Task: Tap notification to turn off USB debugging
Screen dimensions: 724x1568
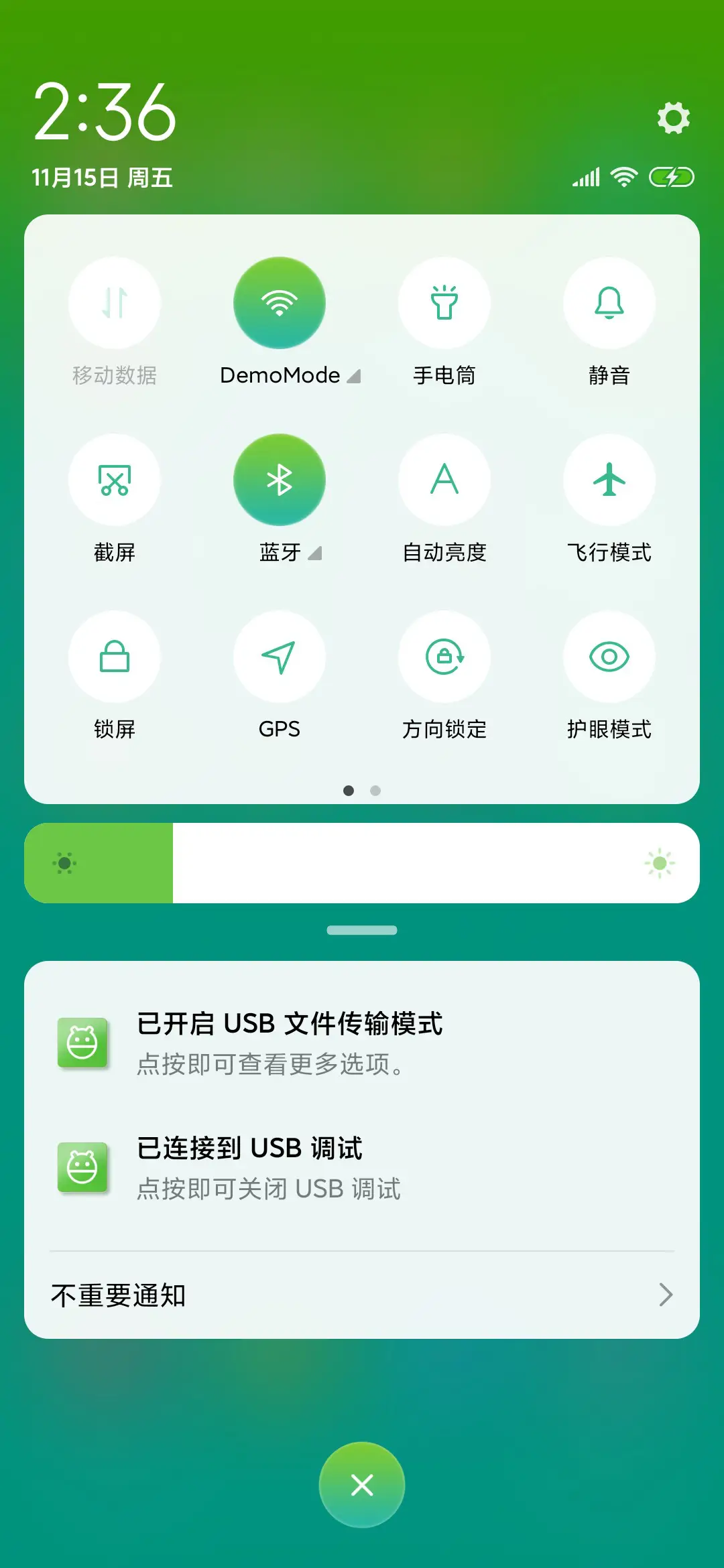Action: pos(362,1167)
